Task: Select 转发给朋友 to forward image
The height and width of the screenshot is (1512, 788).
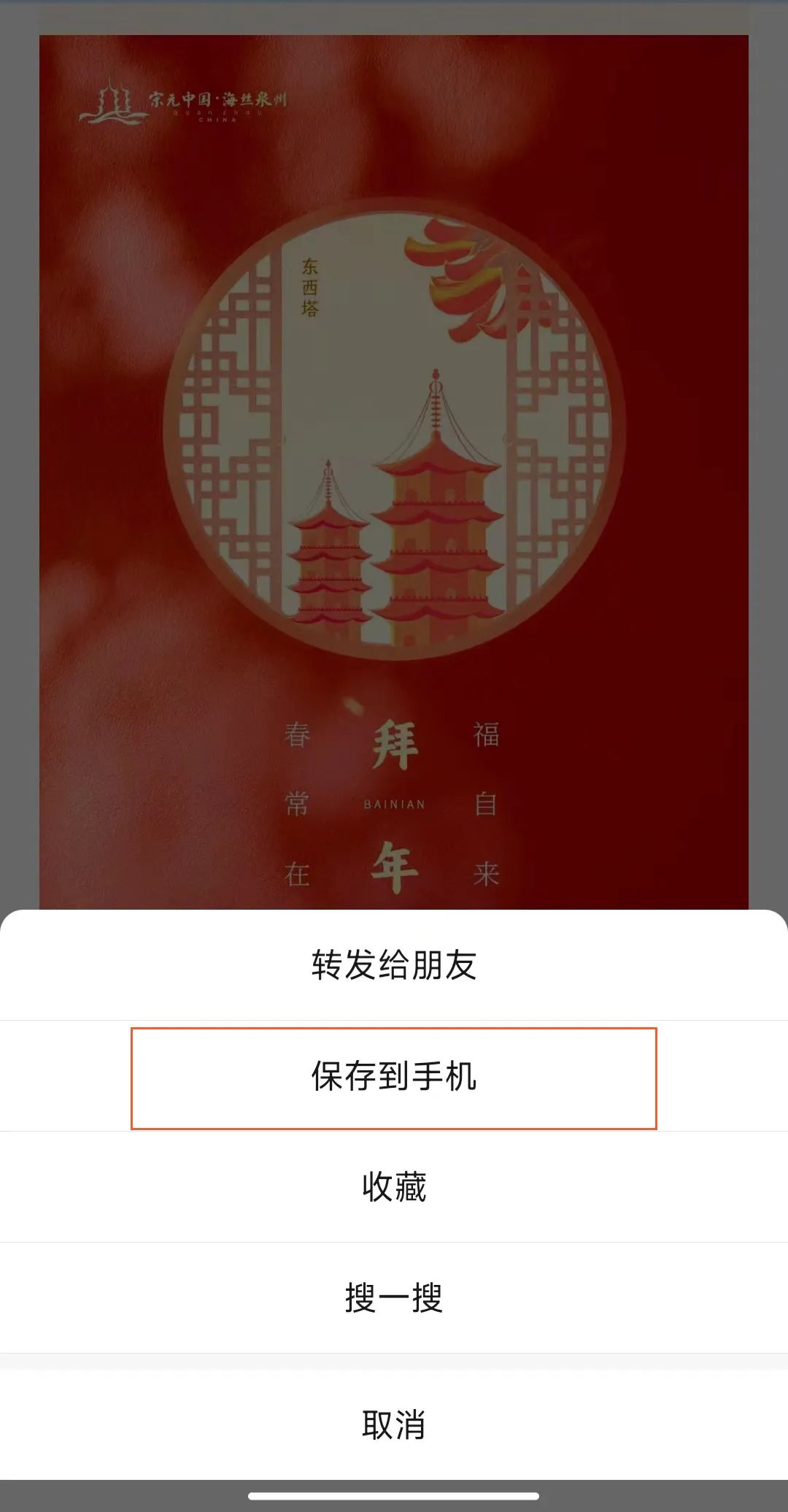Action: point(394,965)
